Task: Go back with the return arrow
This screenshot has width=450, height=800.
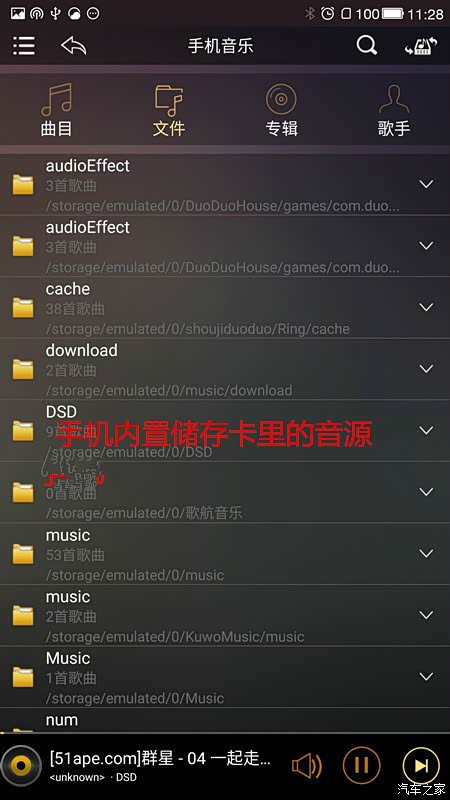Action: point(73,46)
